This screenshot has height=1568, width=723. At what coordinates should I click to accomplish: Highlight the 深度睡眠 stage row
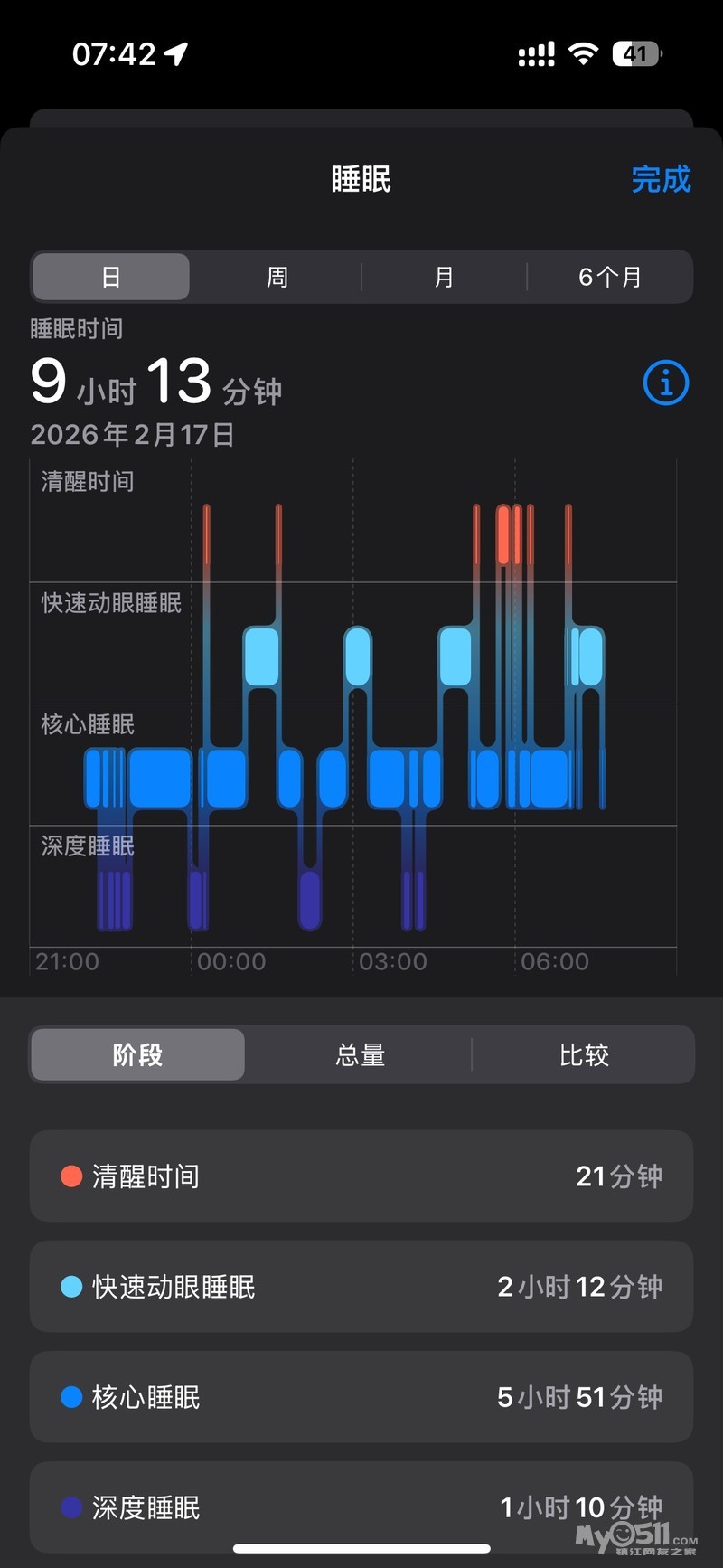361,1506
